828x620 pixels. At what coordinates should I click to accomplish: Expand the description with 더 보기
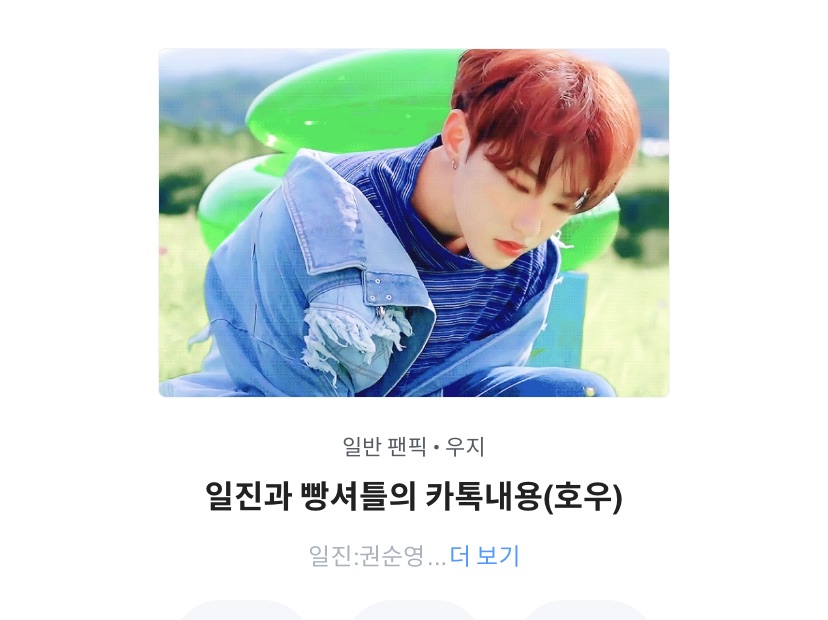(484, 556)
